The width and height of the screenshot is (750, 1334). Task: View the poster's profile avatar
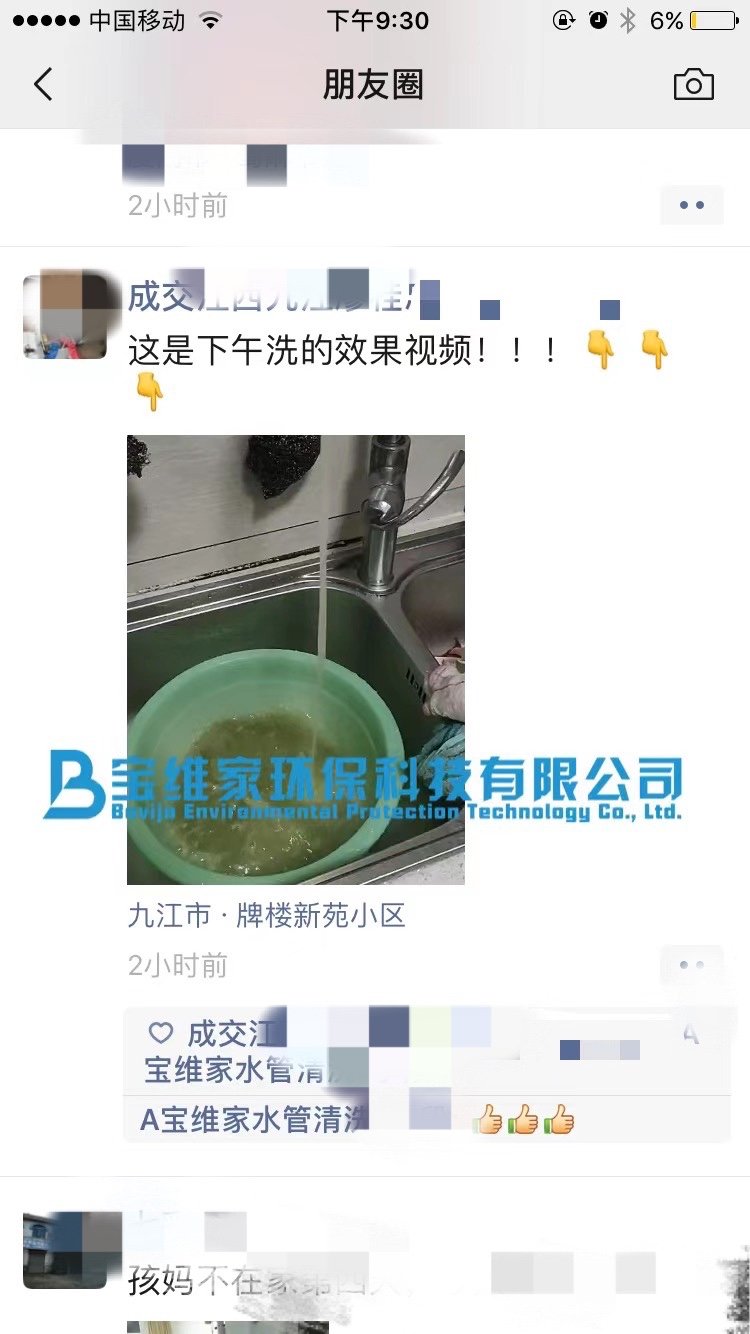click(x=65, y=315)
